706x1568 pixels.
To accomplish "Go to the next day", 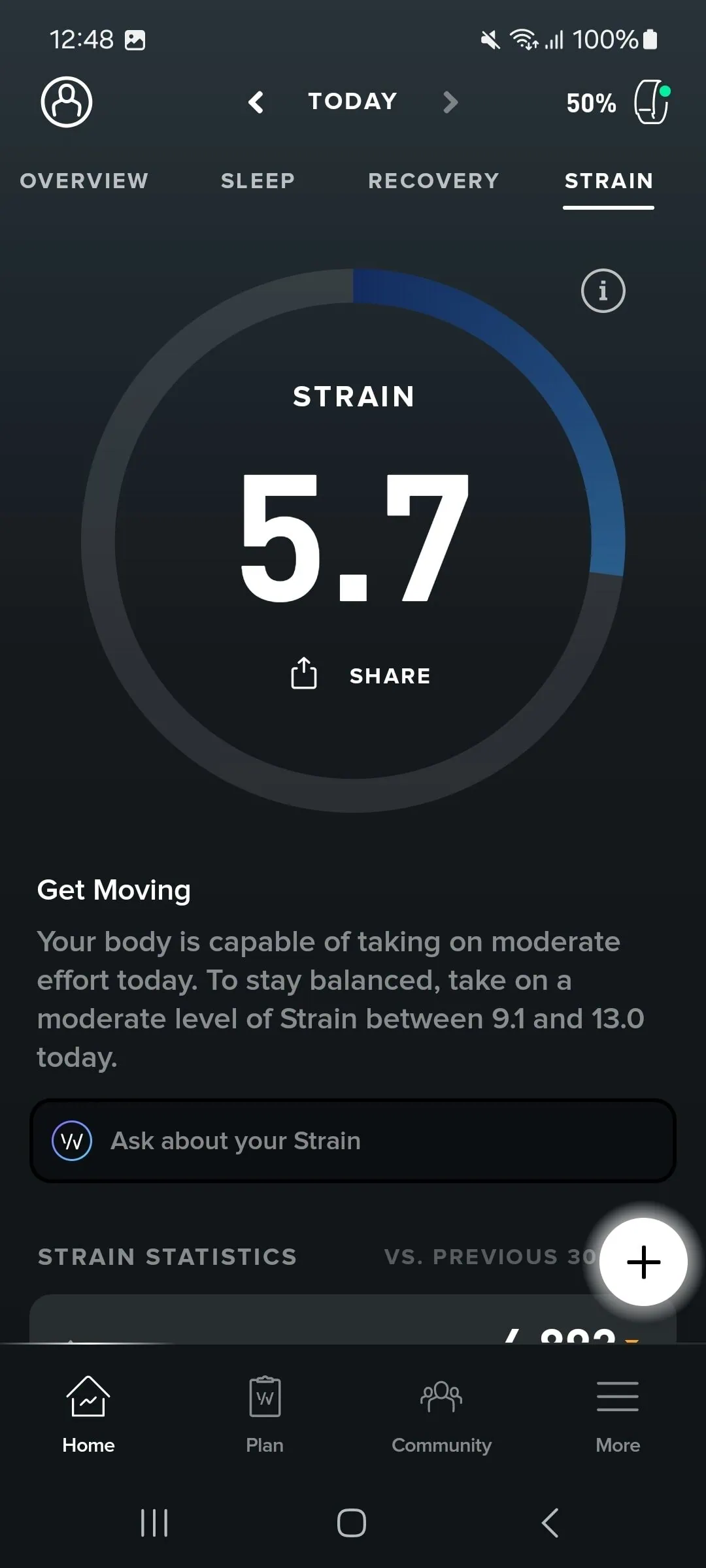I will [x=450, y=102].
